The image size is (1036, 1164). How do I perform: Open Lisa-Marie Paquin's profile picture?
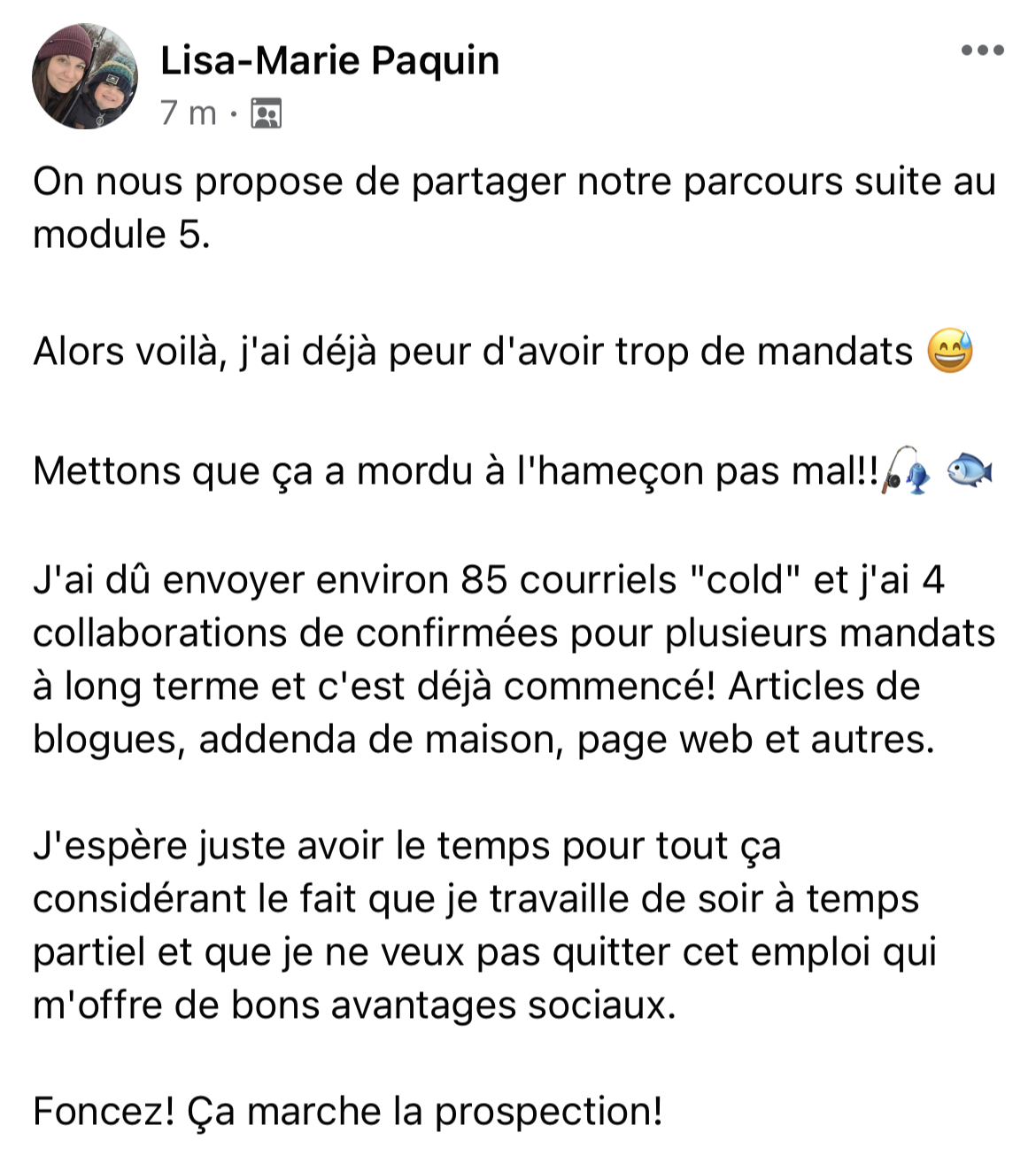pyautogui.click(x=85, y=77)
